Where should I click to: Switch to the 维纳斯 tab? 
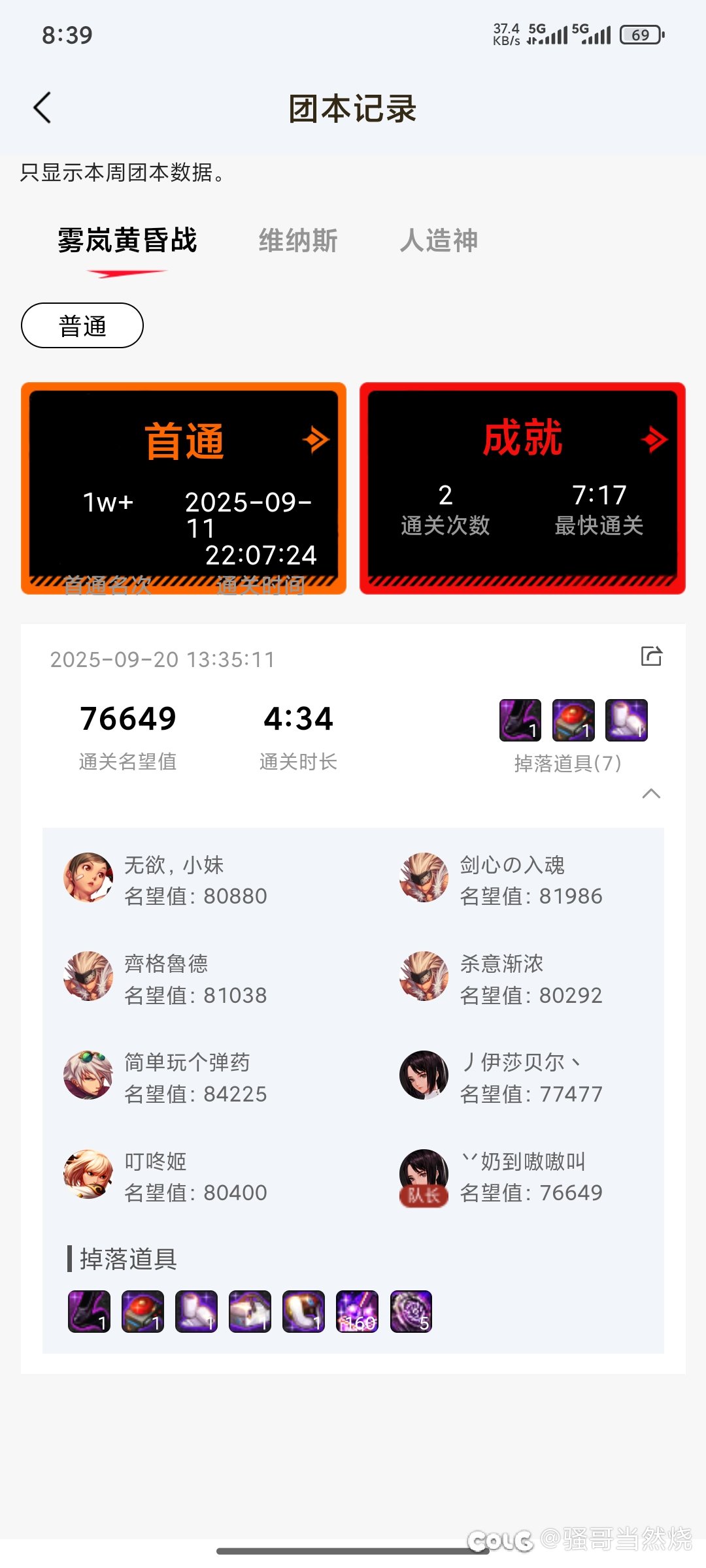point(298,240)
